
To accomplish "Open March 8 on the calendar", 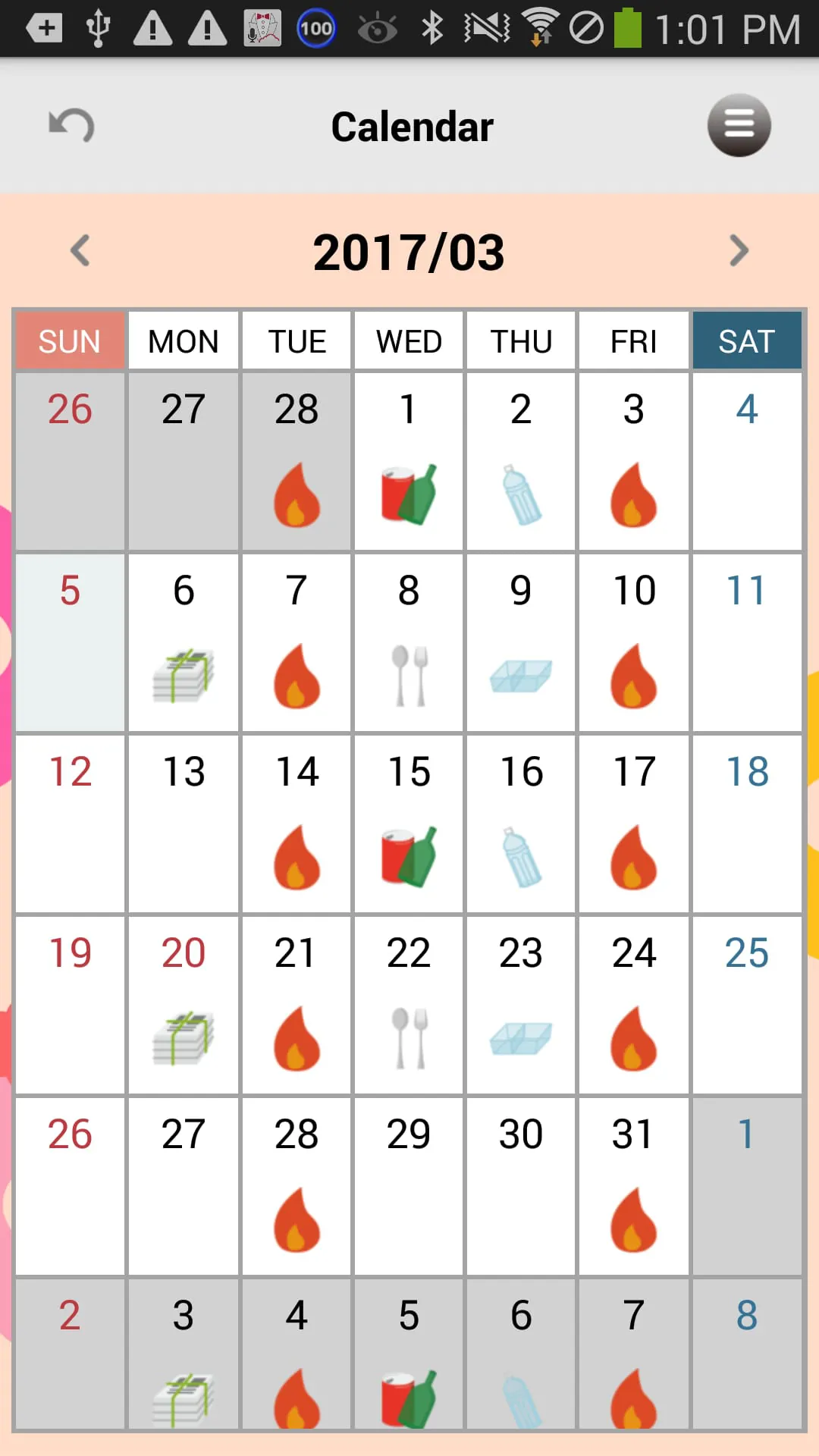I will 409,642.
